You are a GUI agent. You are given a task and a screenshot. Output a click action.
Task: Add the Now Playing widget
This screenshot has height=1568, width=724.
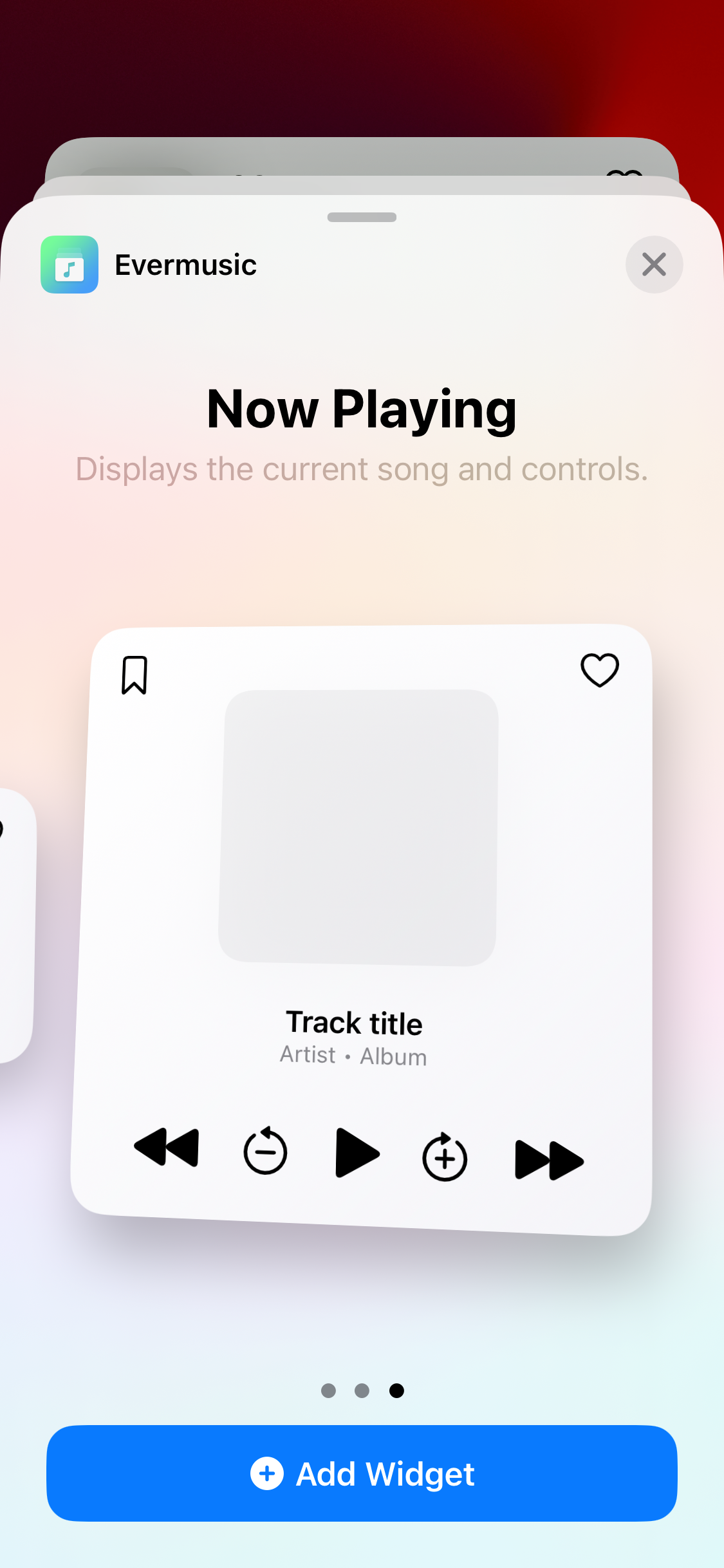pos(362,1473)
